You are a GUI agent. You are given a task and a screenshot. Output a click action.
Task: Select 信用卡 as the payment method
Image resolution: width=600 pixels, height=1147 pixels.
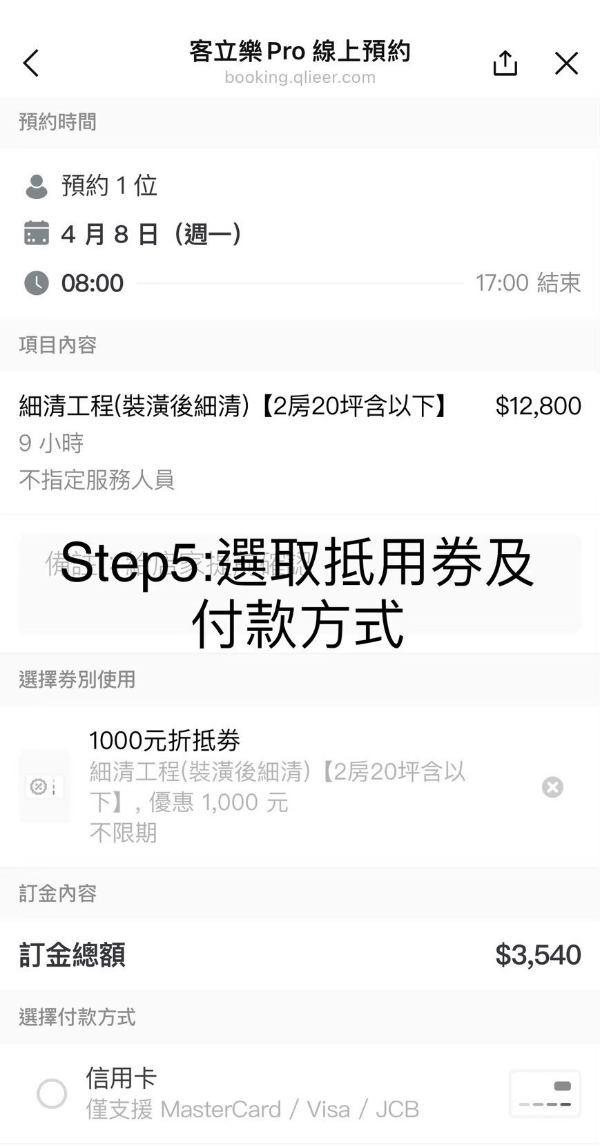click(52, 1093)
